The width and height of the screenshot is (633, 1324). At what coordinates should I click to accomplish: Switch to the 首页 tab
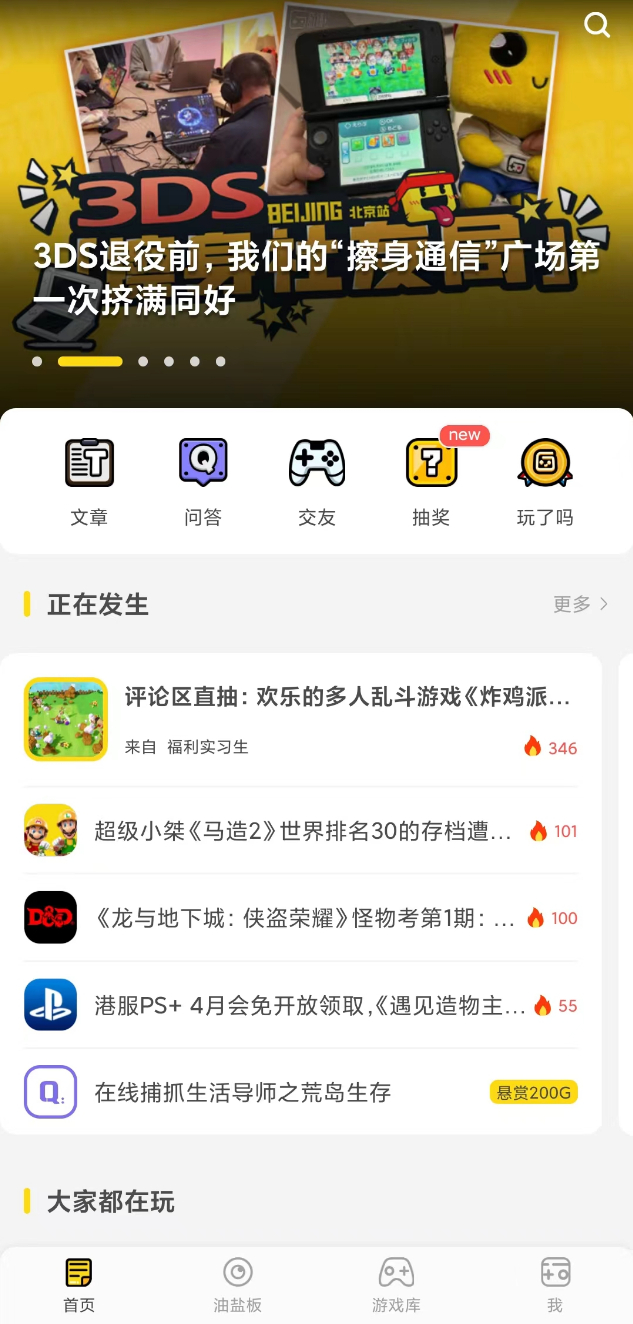coord(79,1285)
